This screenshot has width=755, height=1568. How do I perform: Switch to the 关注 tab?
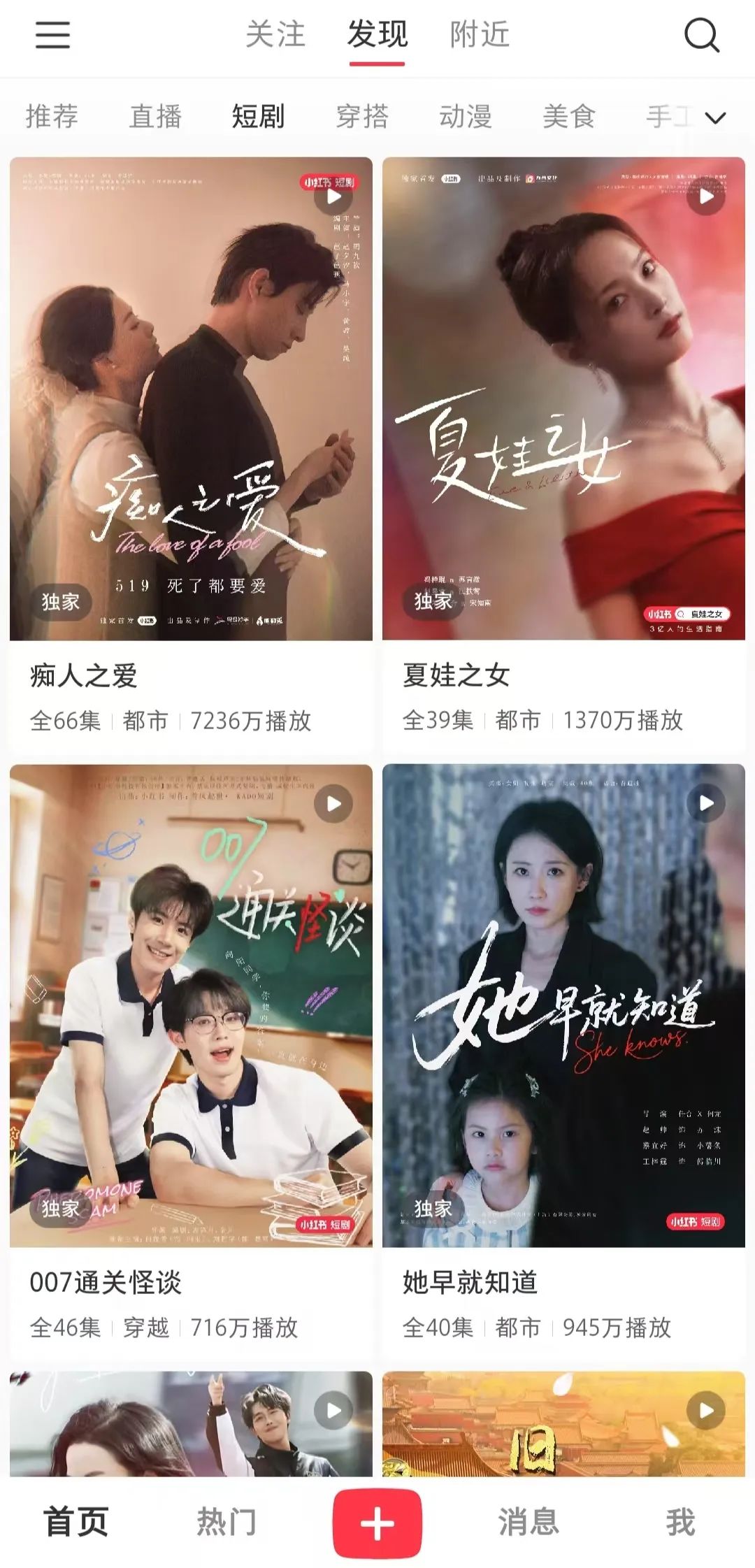(275, 34)
